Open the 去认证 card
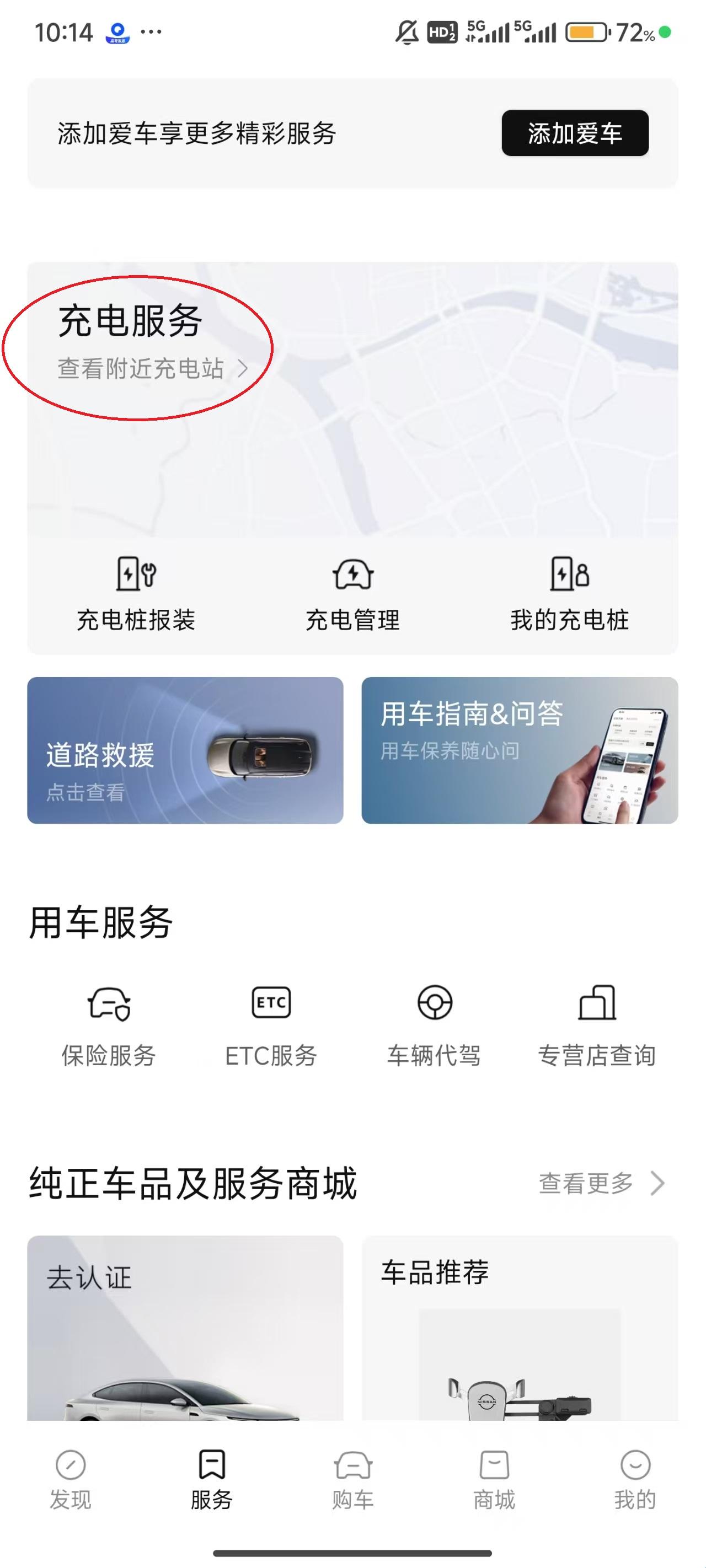The width and height of the screenshot is (706, 1568). (x=185, y=1327)
